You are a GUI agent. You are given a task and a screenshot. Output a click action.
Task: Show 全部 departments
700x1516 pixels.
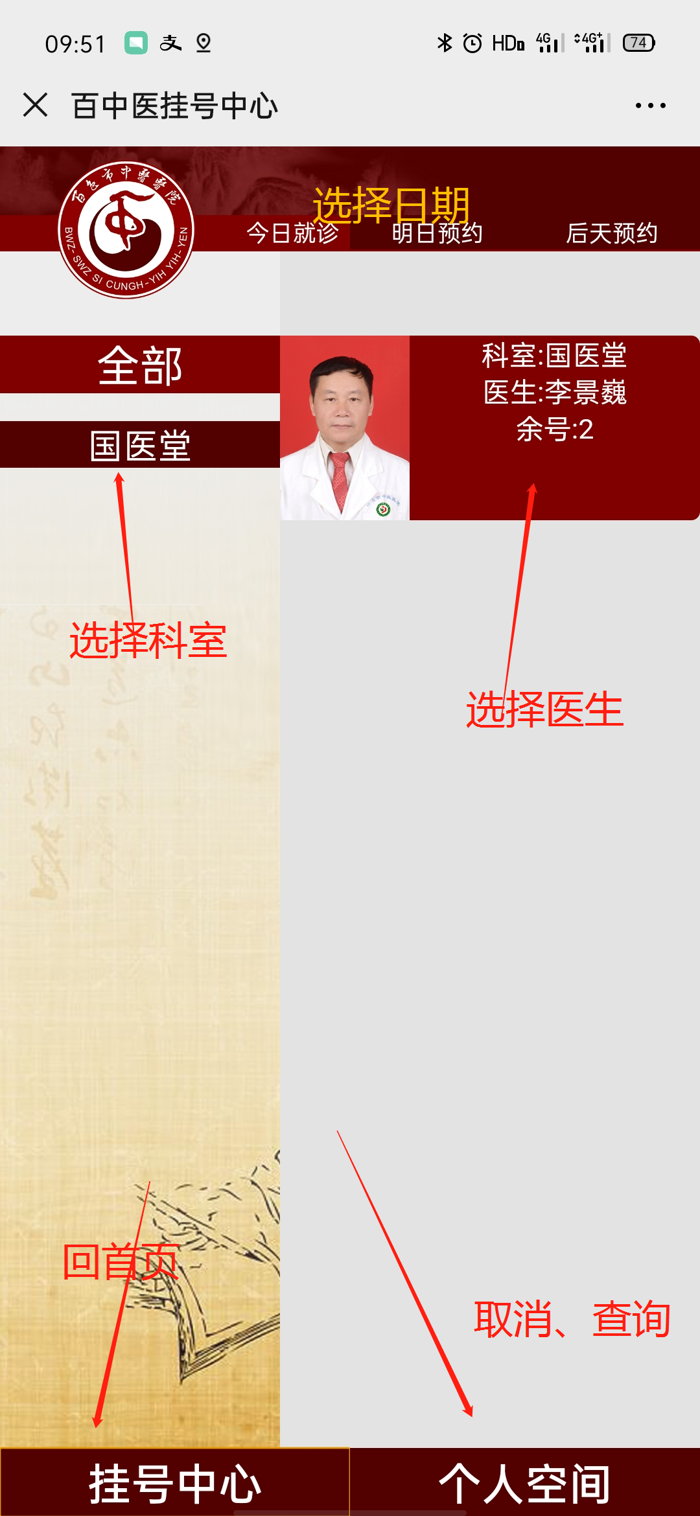pyautogui.click(x=140, y=365)
